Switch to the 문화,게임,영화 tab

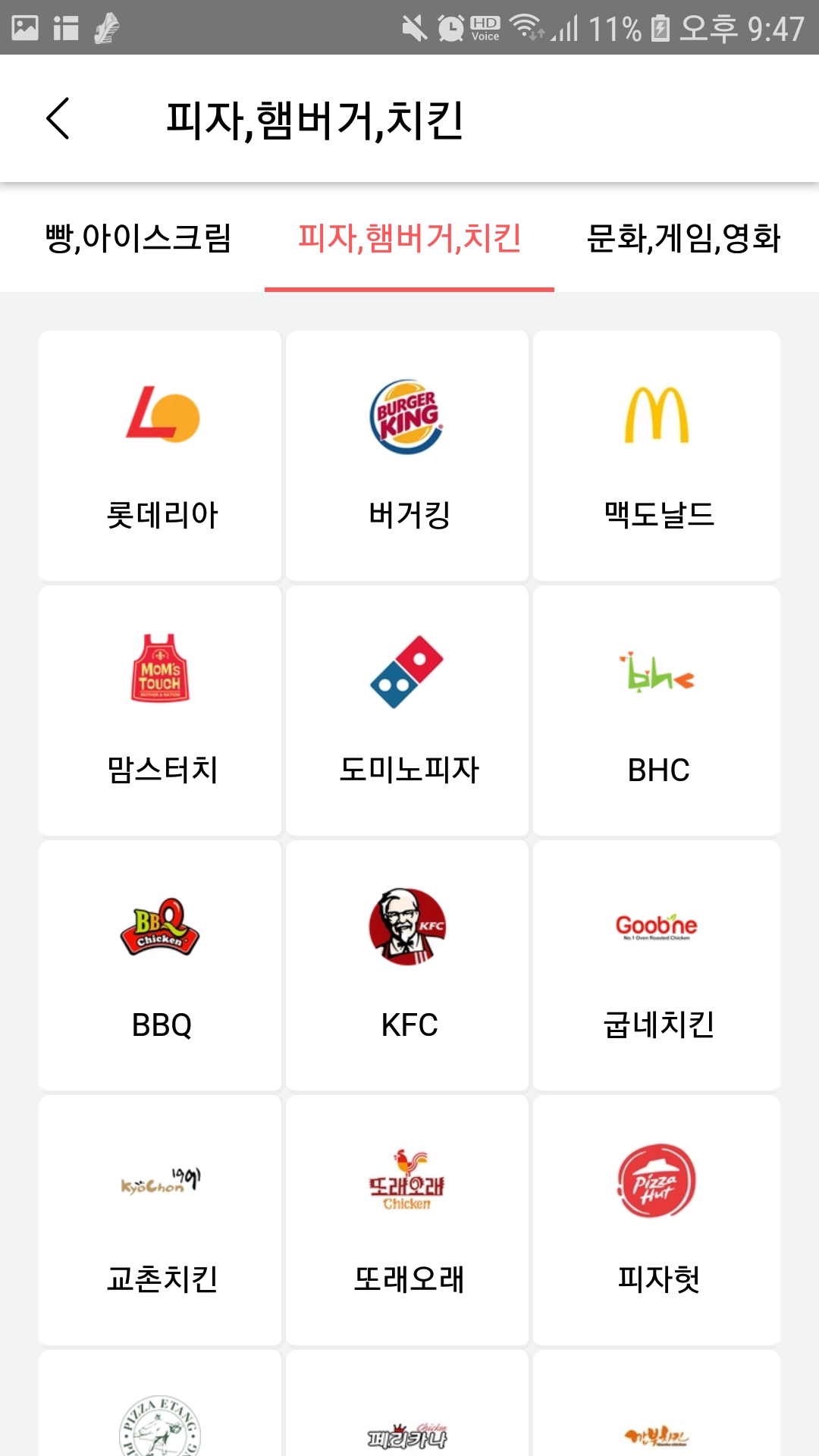coord(683,238)
